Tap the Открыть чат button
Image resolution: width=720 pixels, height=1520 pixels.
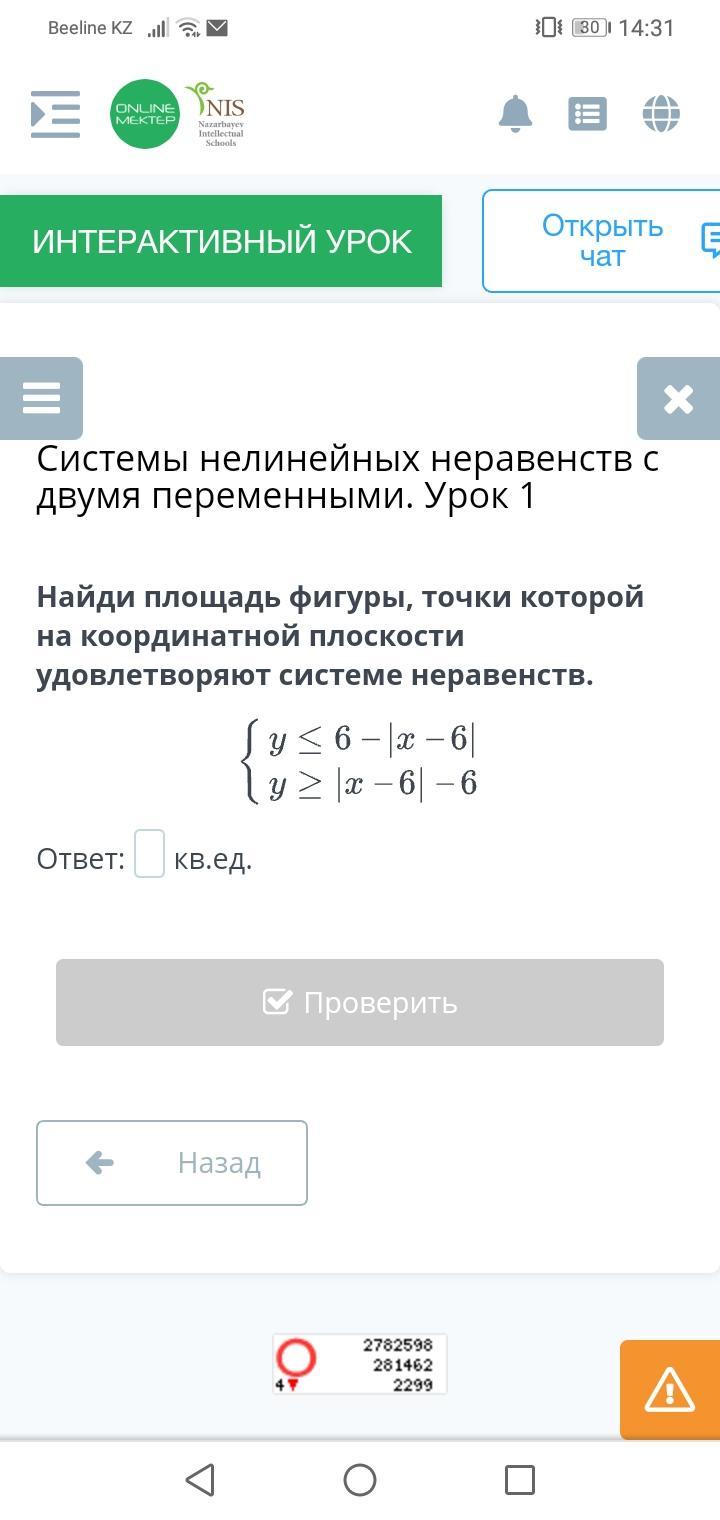(x=602, y=241)
